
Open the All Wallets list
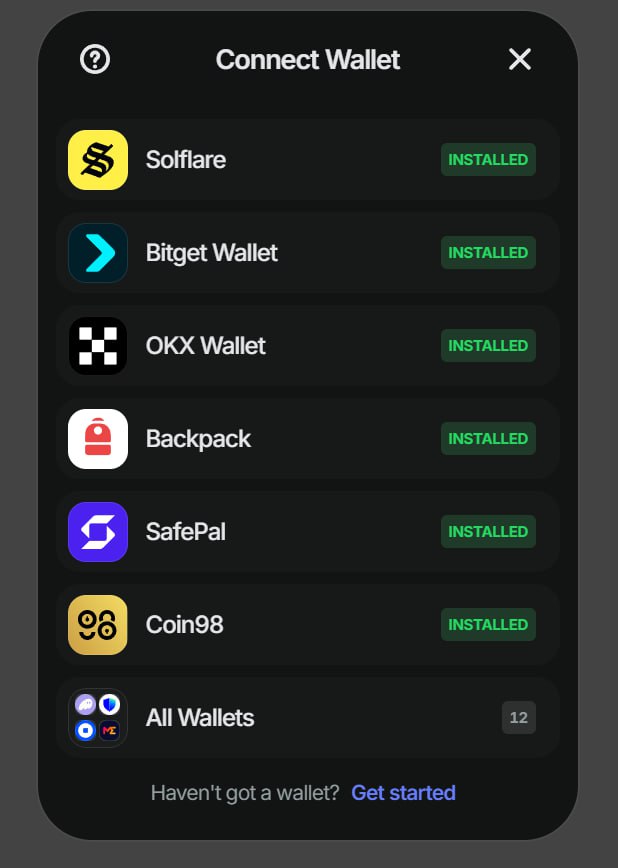coord(308,717)
